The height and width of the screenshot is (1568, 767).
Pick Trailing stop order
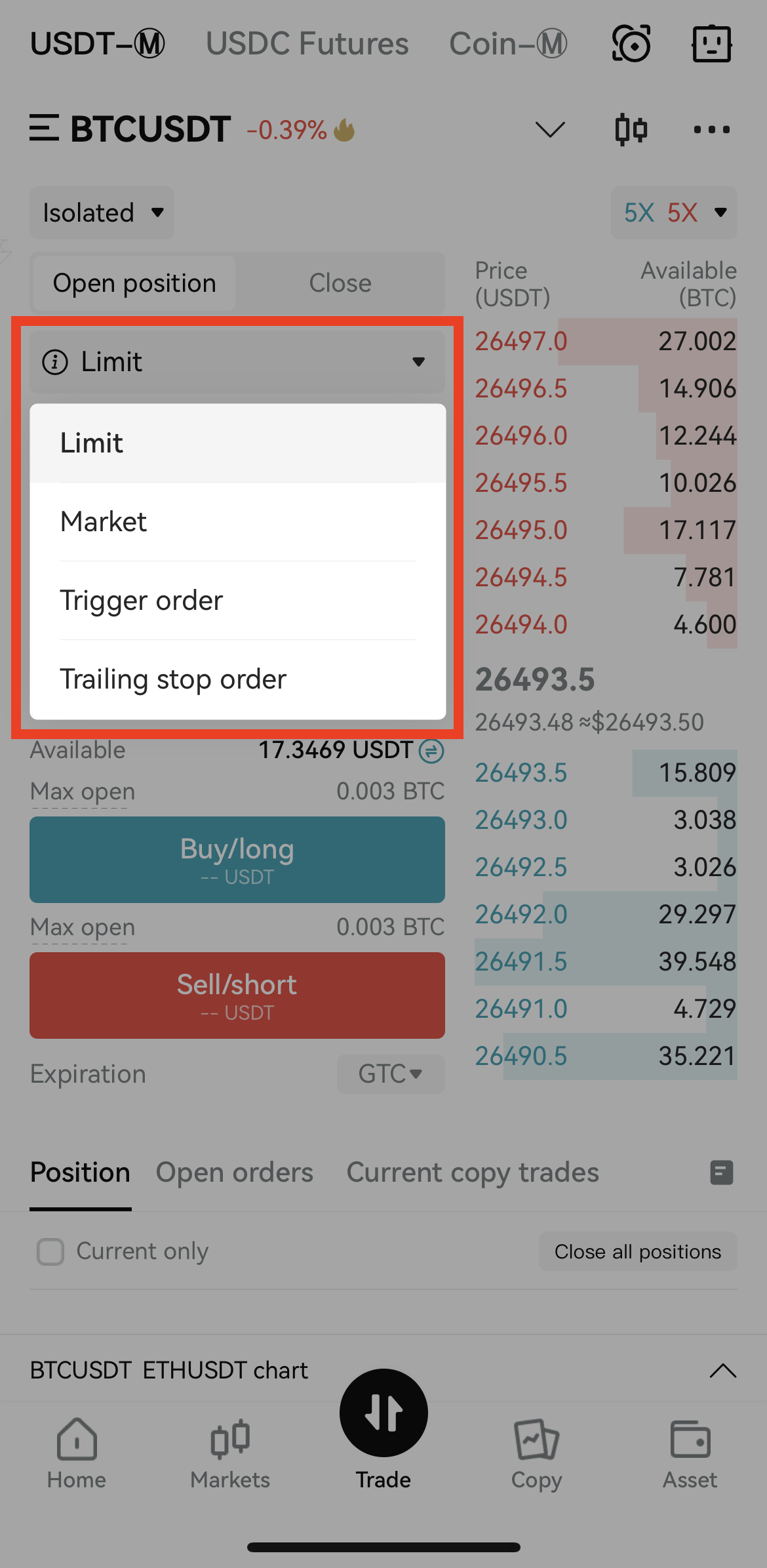point(237,679)
